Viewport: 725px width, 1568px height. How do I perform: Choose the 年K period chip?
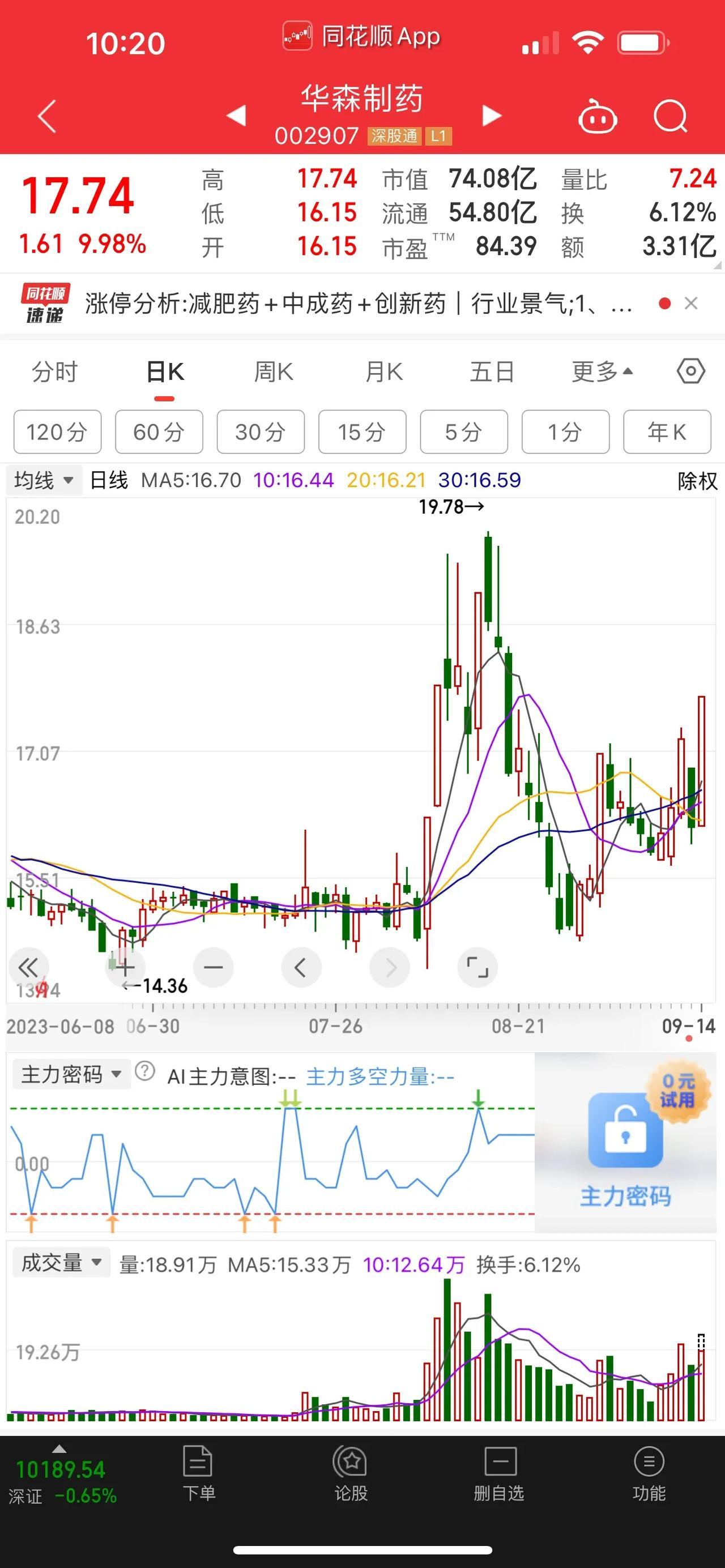(667, 432)
